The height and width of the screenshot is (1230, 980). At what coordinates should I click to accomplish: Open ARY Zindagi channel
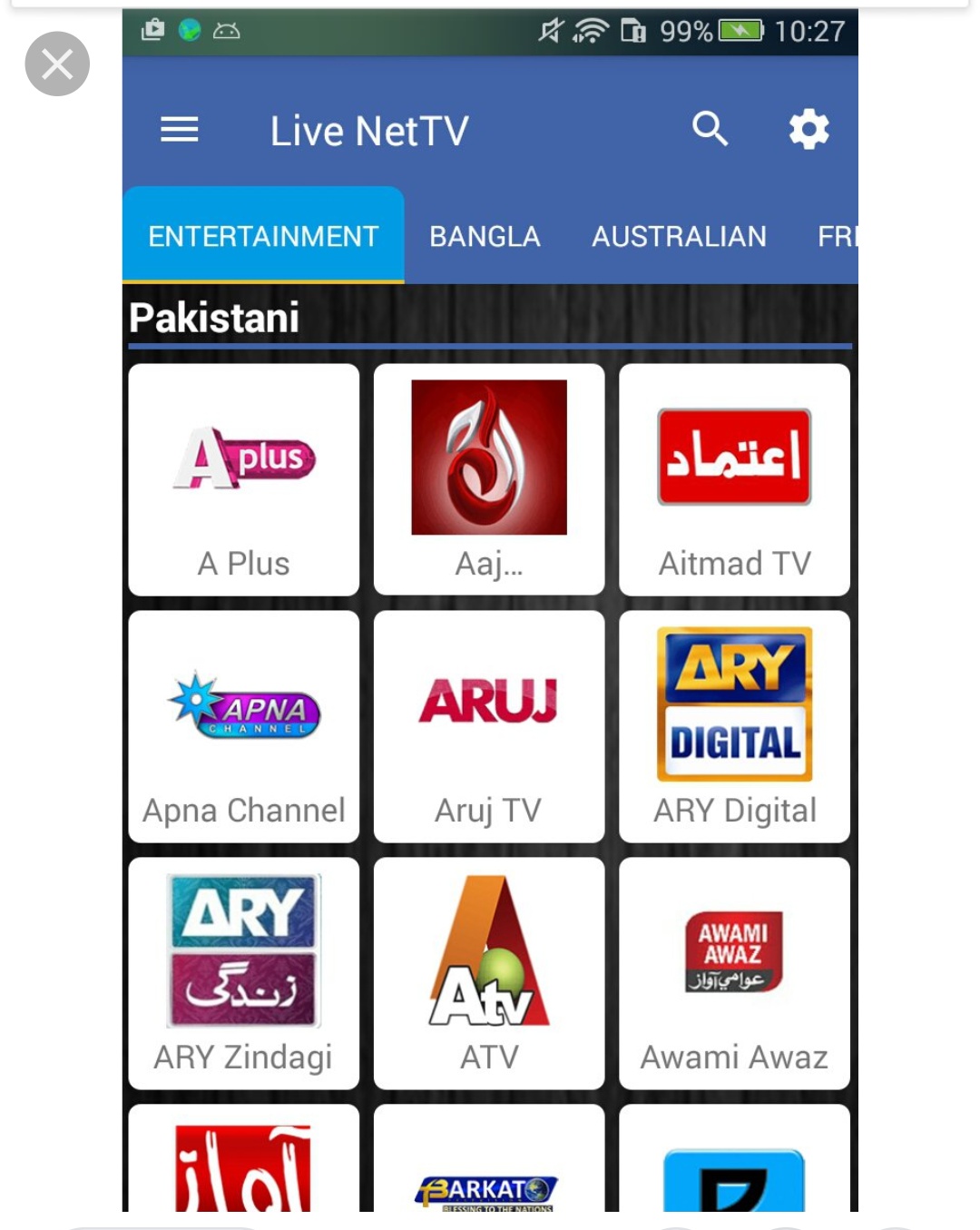coord(244,973)
